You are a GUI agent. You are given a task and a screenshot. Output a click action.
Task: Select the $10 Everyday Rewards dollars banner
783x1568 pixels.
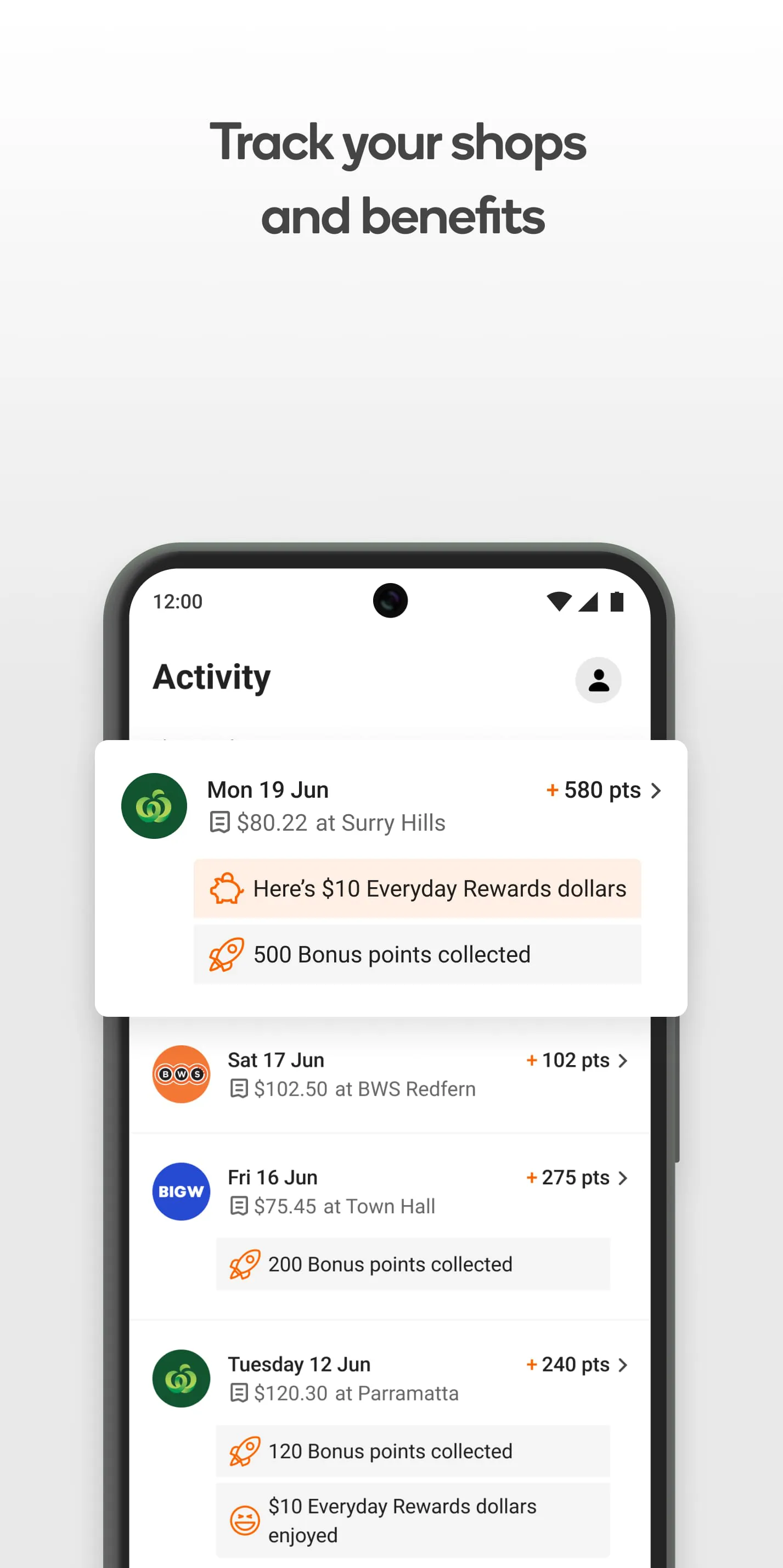pos(418,889)
